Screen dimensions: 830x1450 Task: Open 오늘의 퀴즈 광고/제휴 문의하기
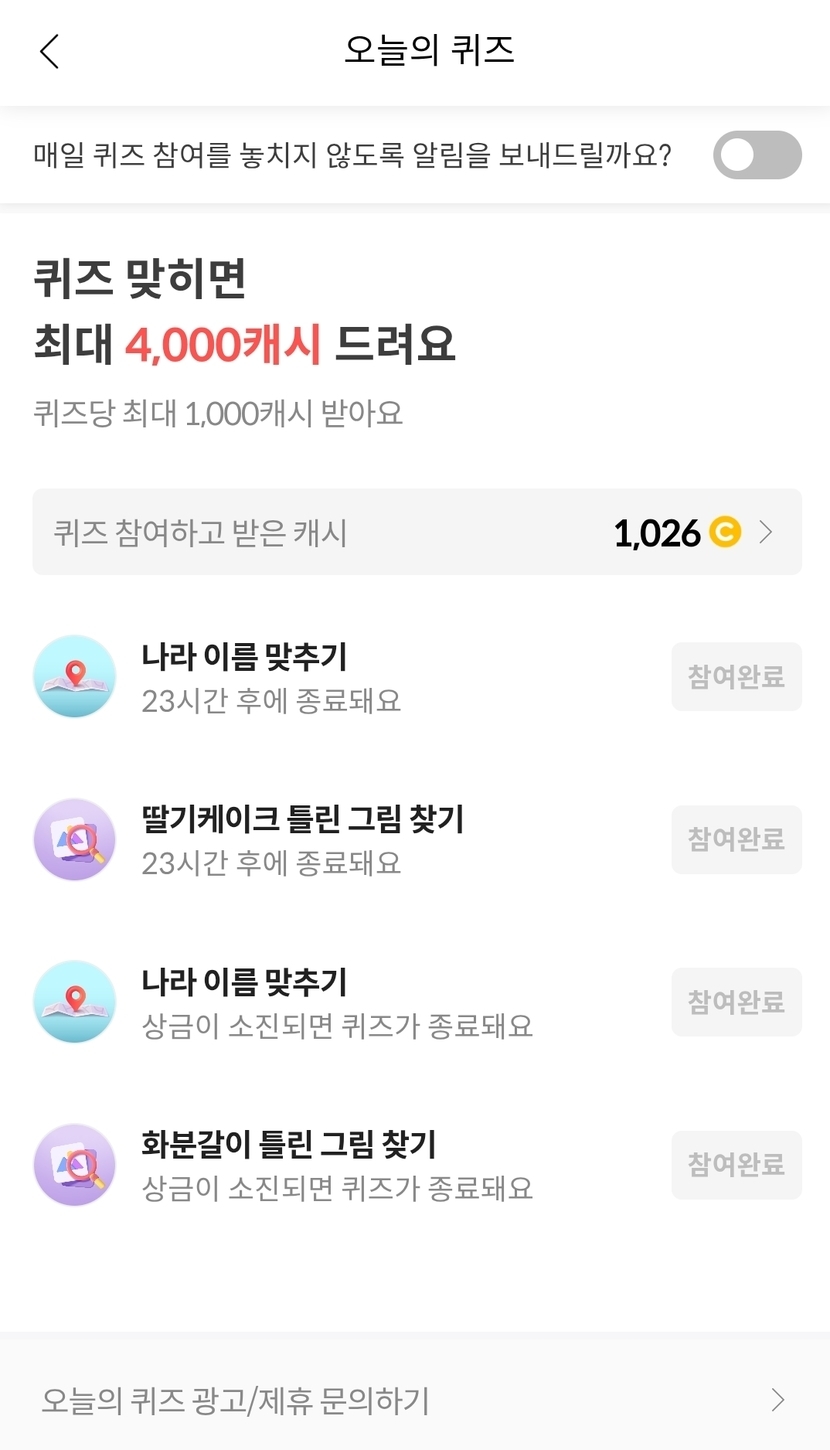414,1400
